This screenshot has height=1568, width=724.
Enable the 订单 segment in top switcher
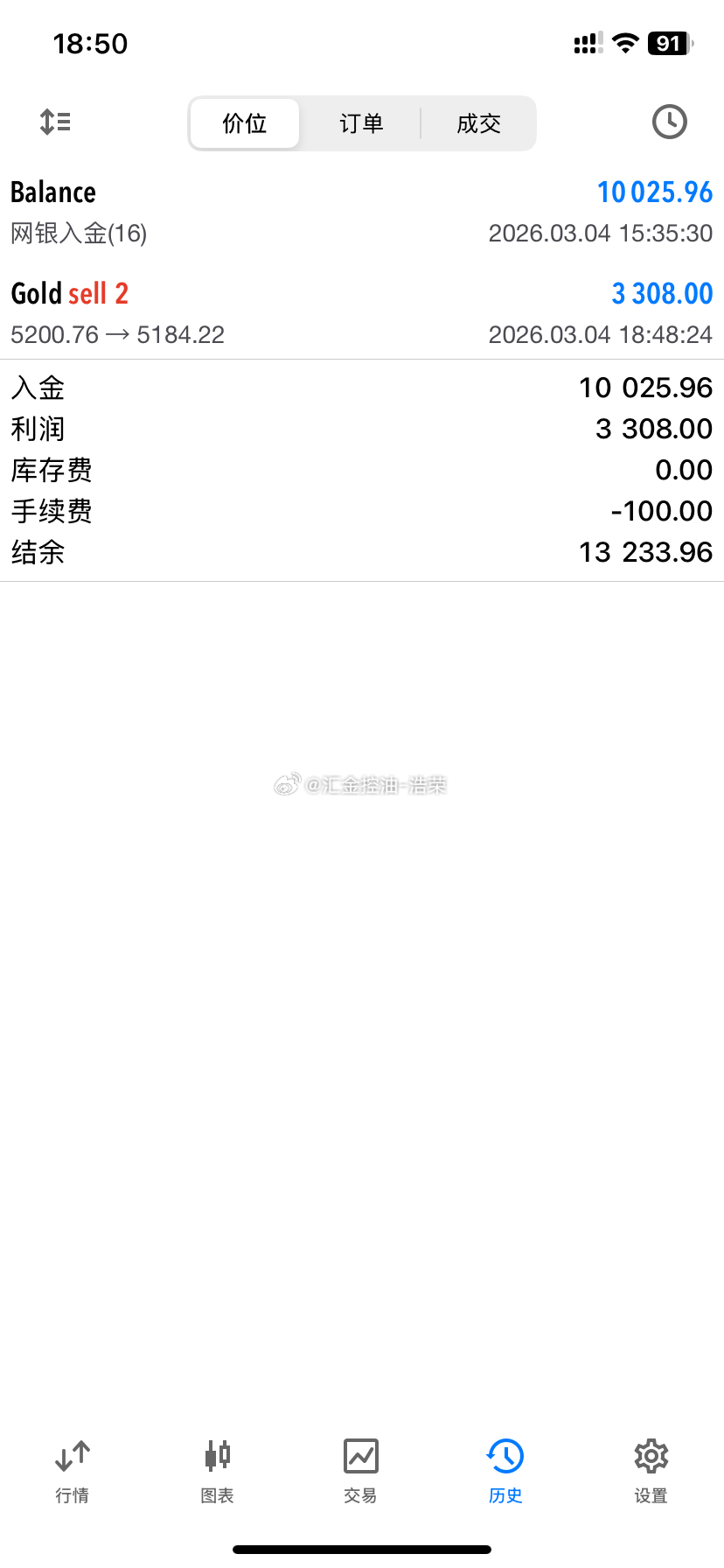click(x=360, y=123)
